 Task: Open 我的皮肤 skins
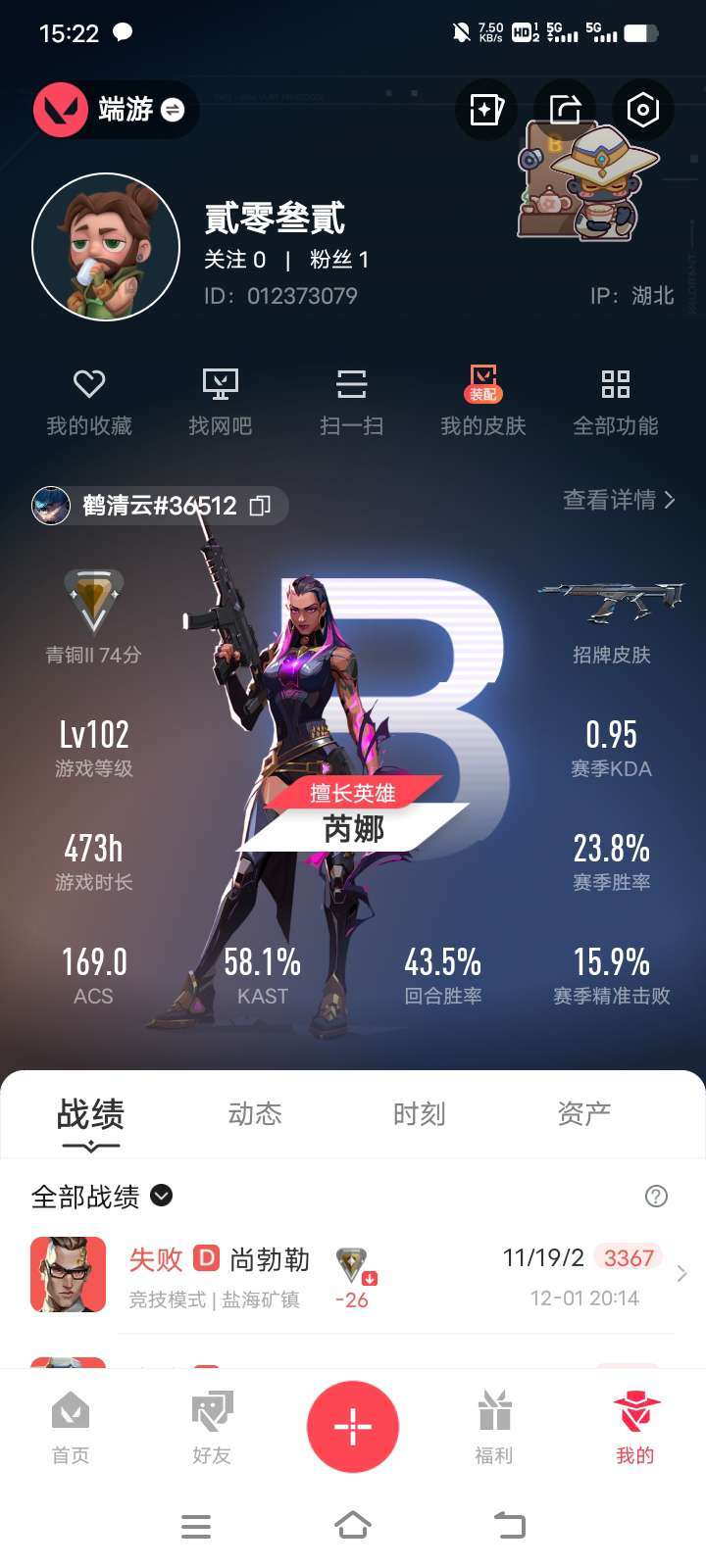pyautogui.click(x=482, y=402)
